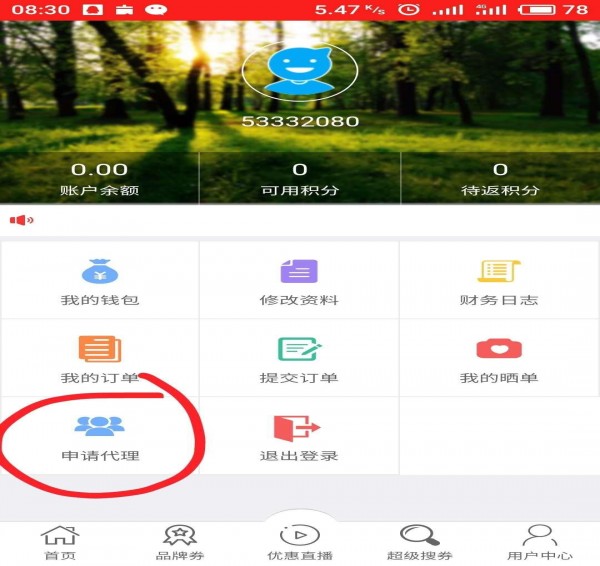The width and height of the screenshot is (600, 566).
Task: Open 提交订单 submit order
Action: click(x=299, y=360)
